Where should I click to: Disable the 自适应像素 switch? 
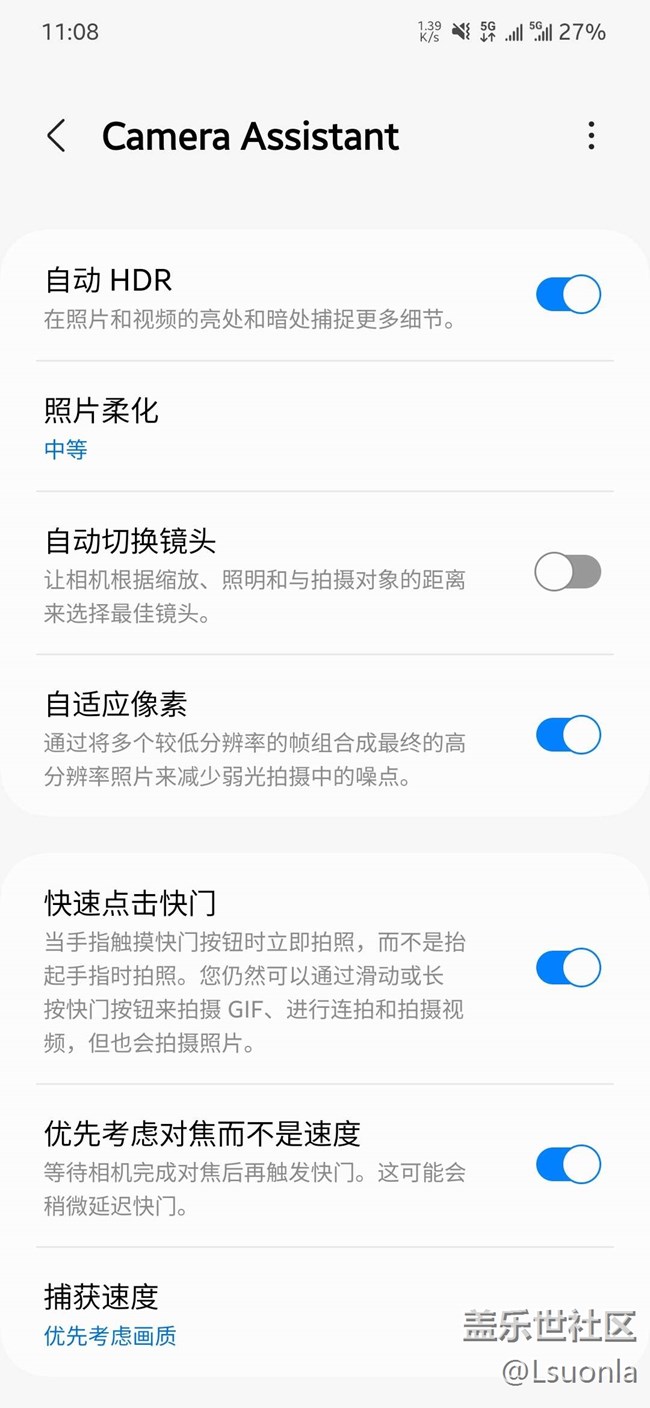568,735
